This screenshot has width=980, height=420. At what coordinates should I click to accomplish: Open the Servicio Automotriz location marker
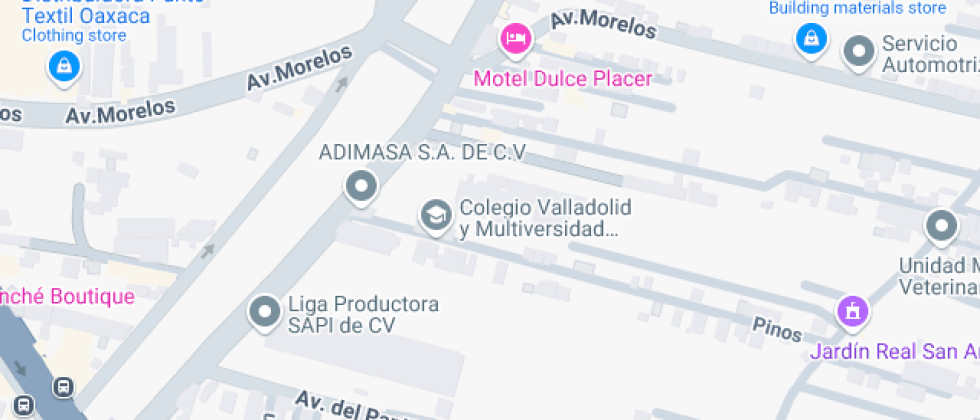point(859,51)
